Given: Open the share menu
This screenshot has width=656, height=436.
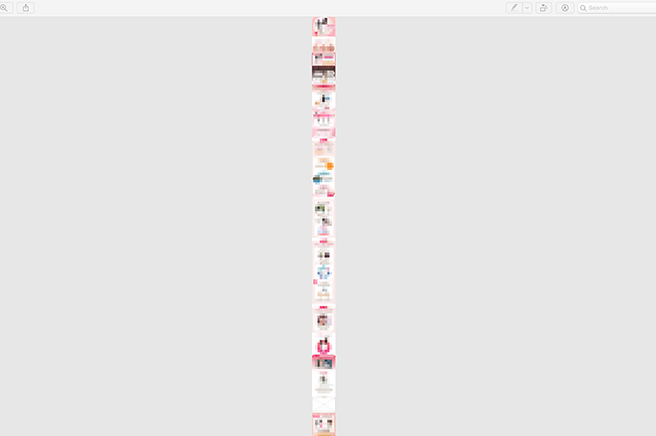Looking at the screenshot, I should 25,7.
